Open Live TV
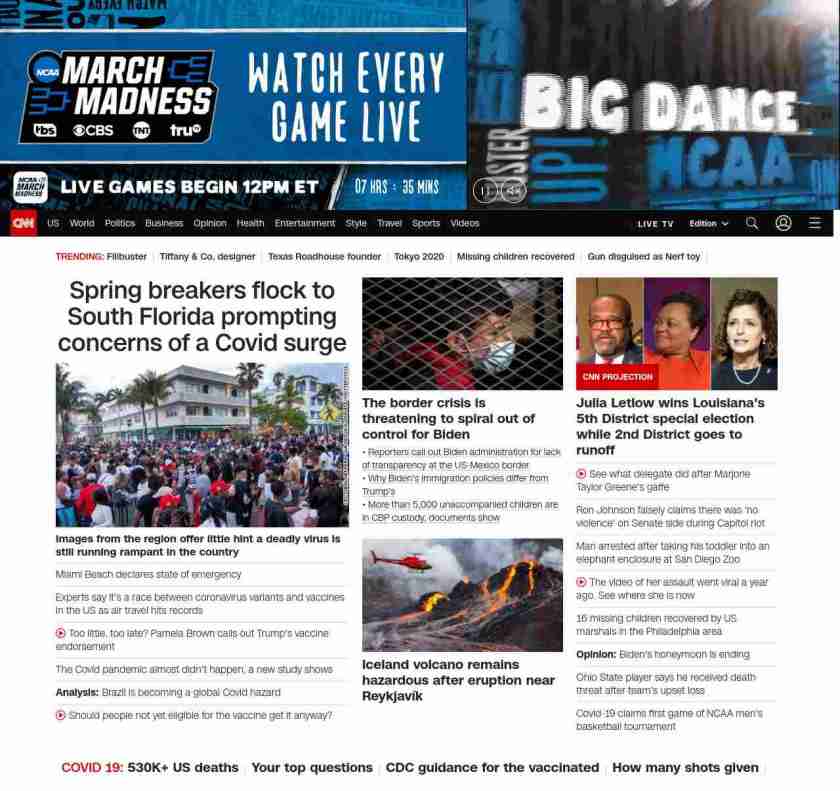840x791 pixels. [x=655, y=224]
